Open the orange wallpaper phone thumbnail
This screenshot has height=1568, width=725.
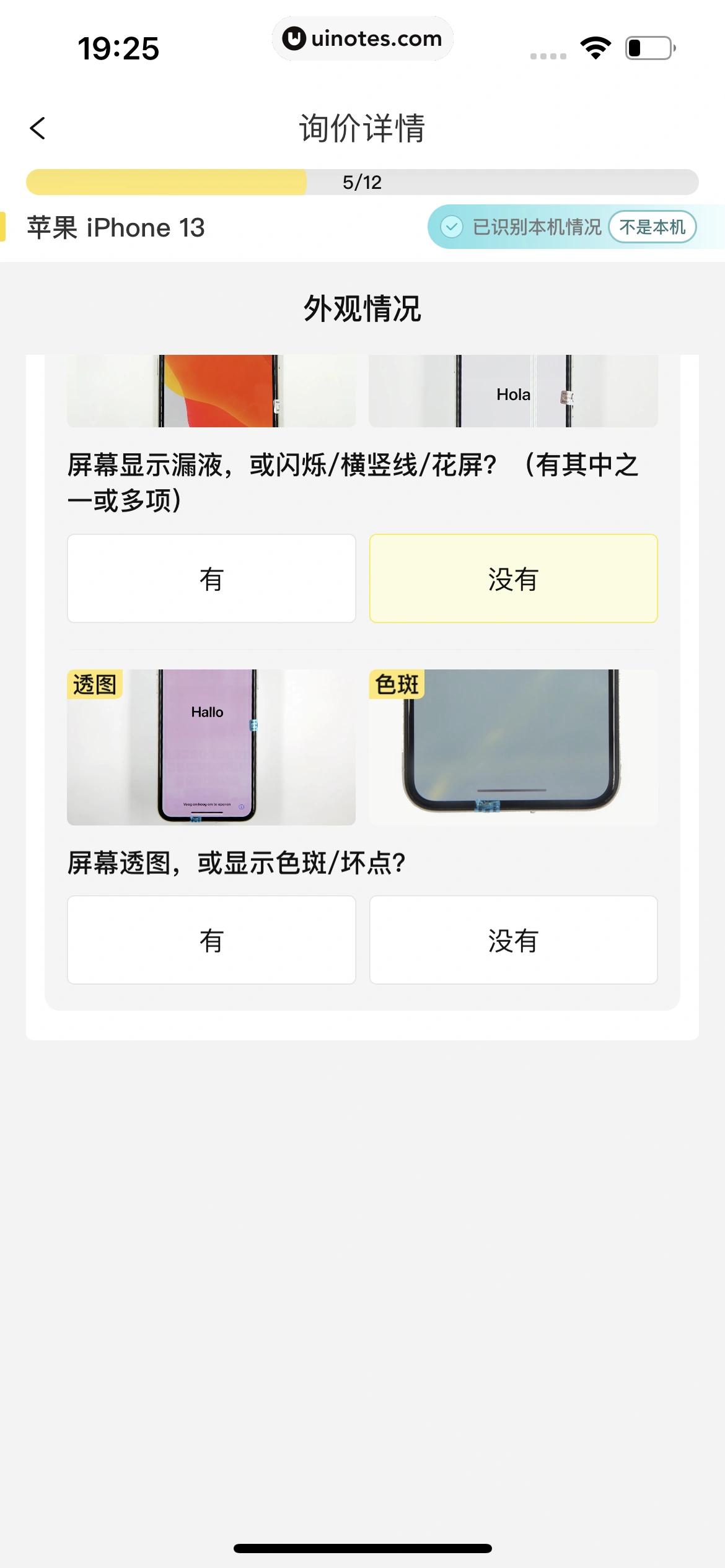(x=211, y=390)
